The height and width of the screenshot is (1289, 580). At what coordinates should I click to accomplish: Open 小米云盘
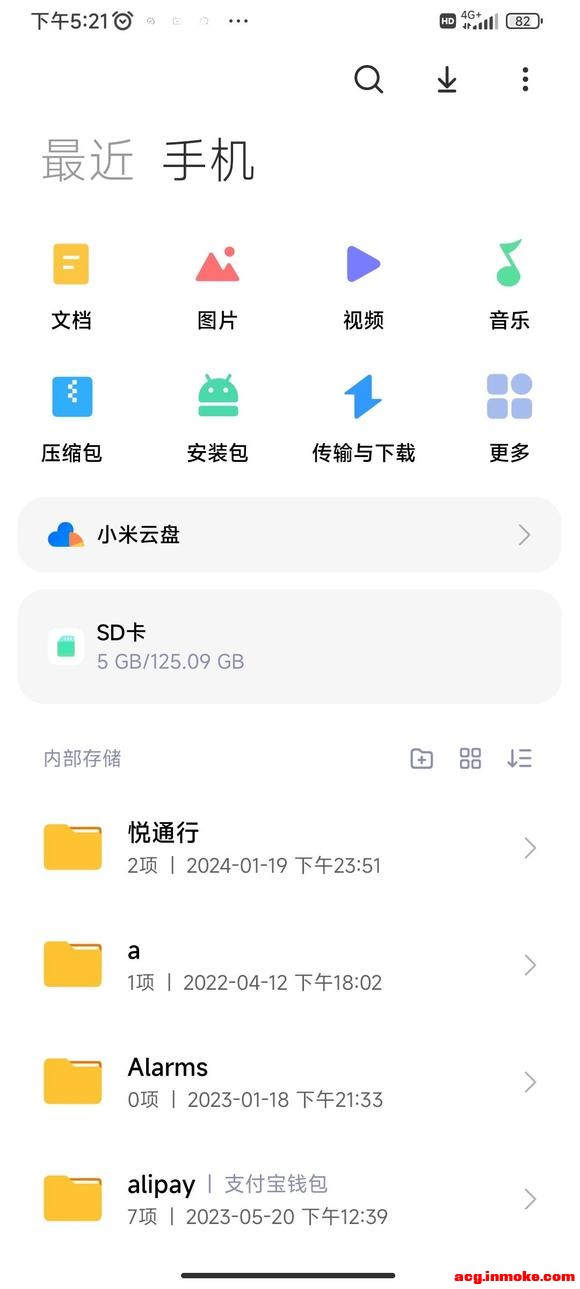290,535
